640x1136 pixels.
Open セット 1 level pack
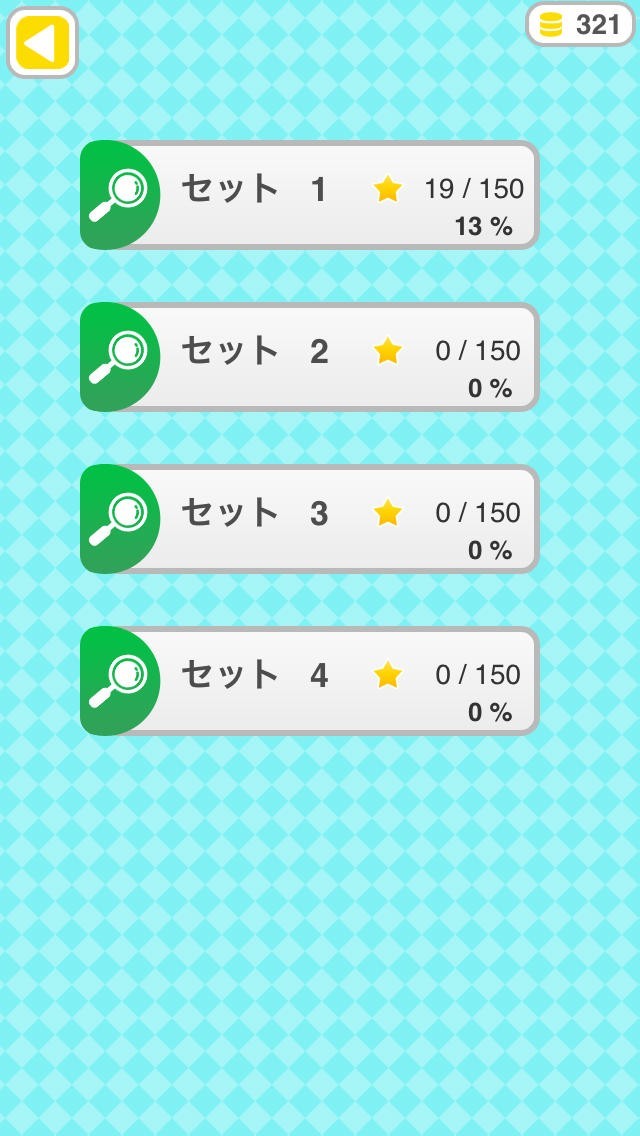(x=310, y=195)
